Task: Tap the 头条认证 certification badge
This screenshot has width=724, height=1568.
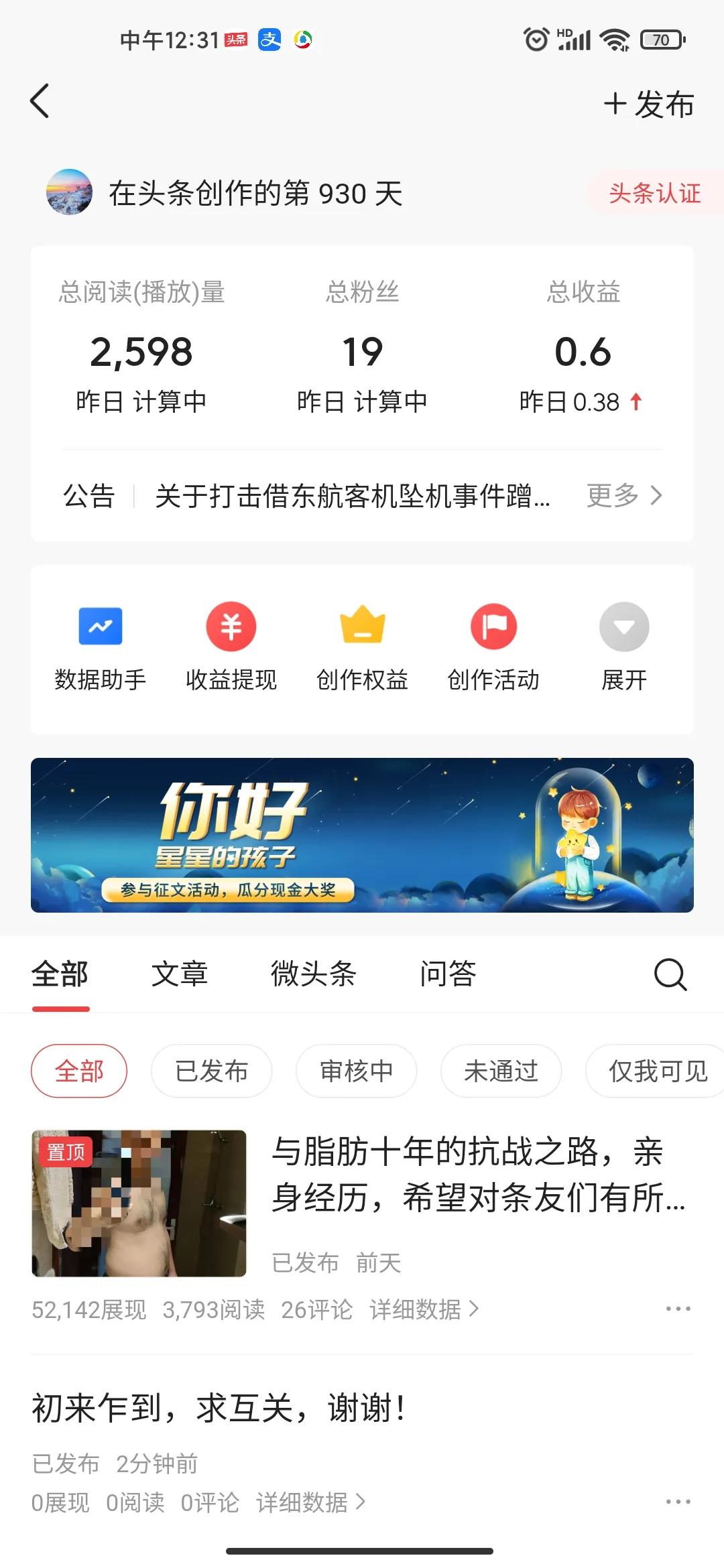Action: click(654, 194)
